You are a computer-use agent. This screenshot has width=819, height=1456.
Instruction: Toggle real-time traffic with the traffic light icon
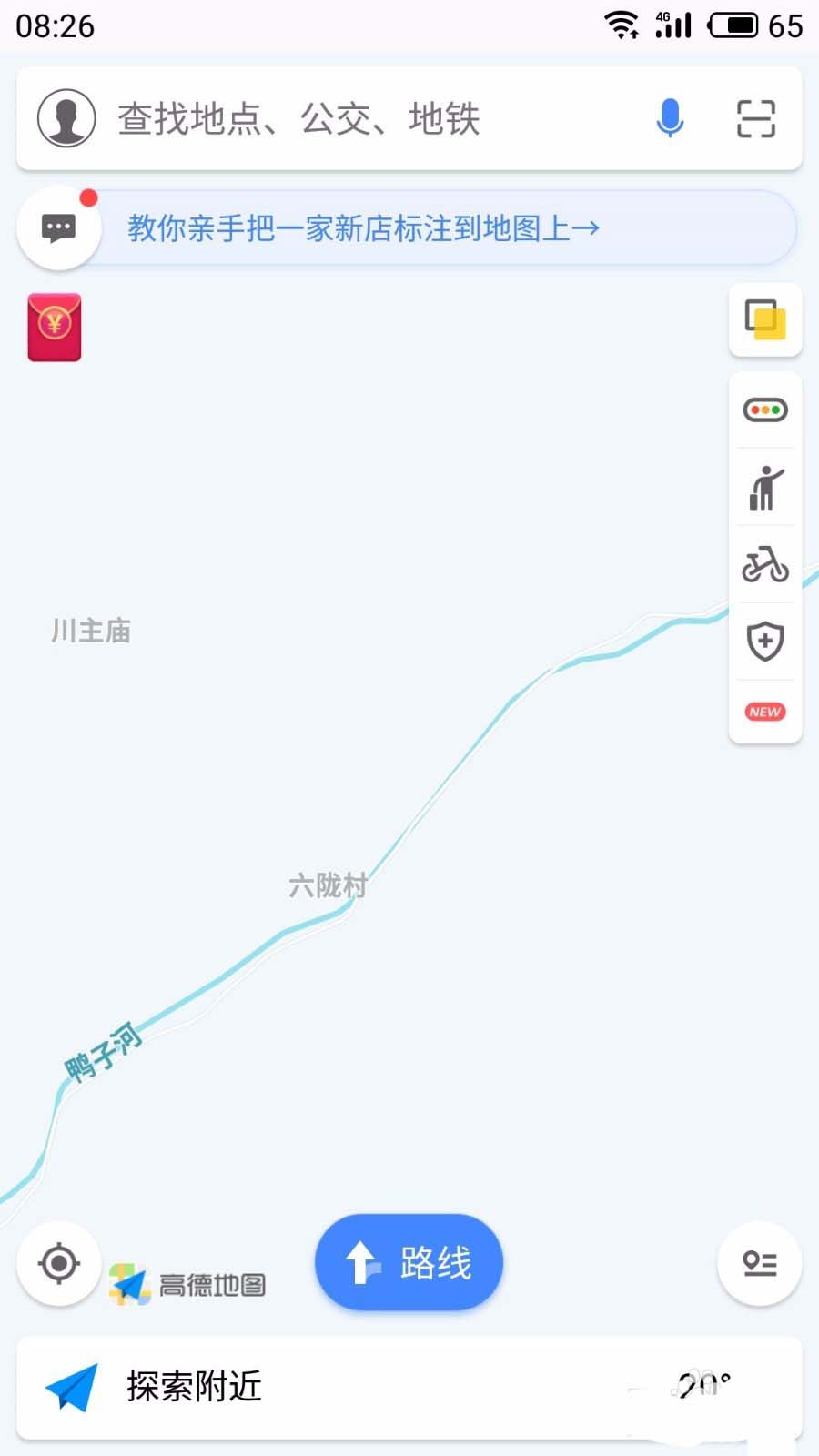point(764,409)
